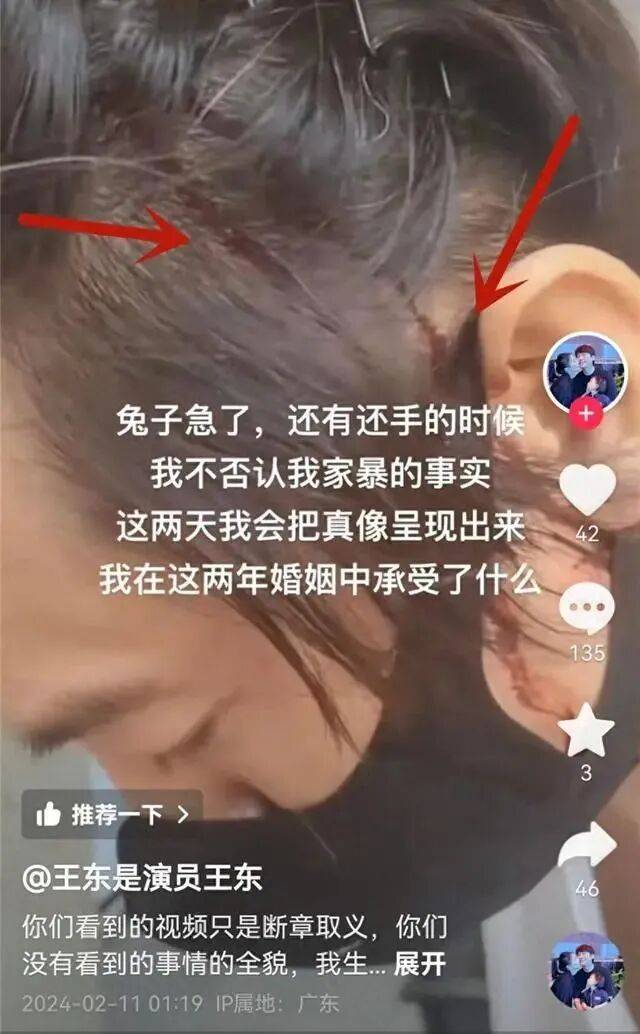Follow the author with the plus badge
Screen dimensions: 640x1034
coord(586,414)
